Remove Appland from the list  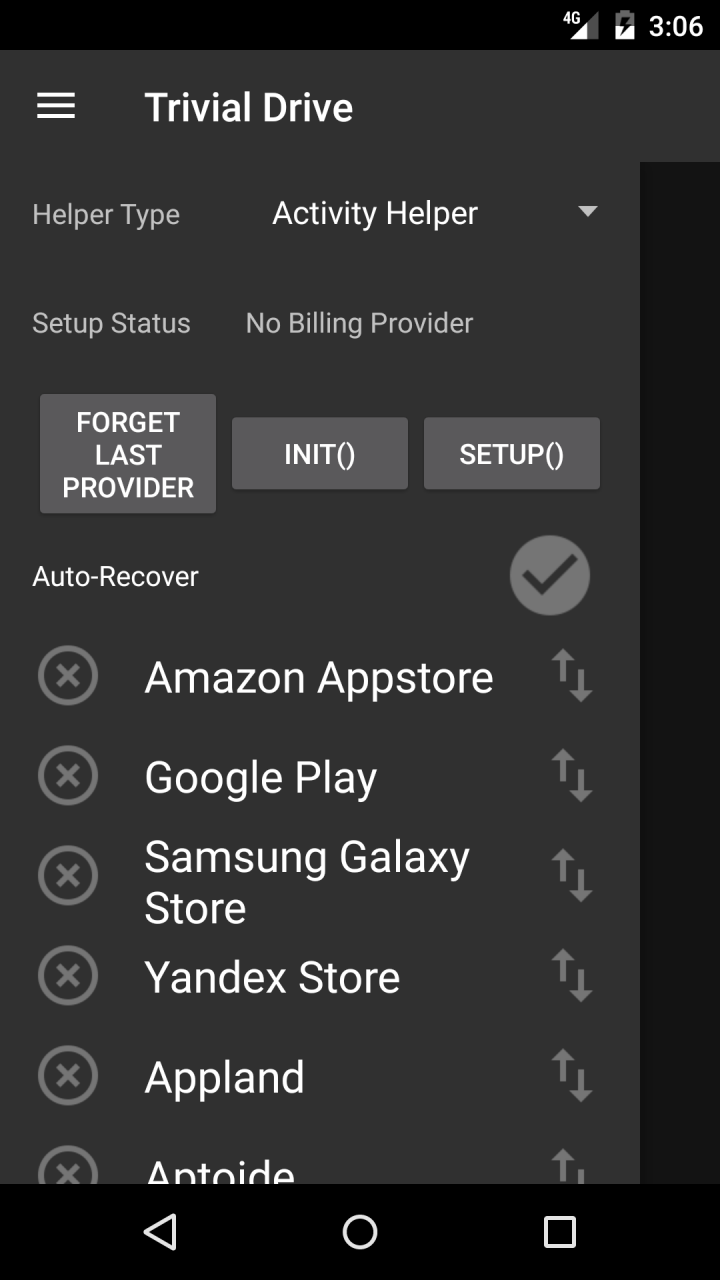pyautogui.click(x=68, y=1076)
